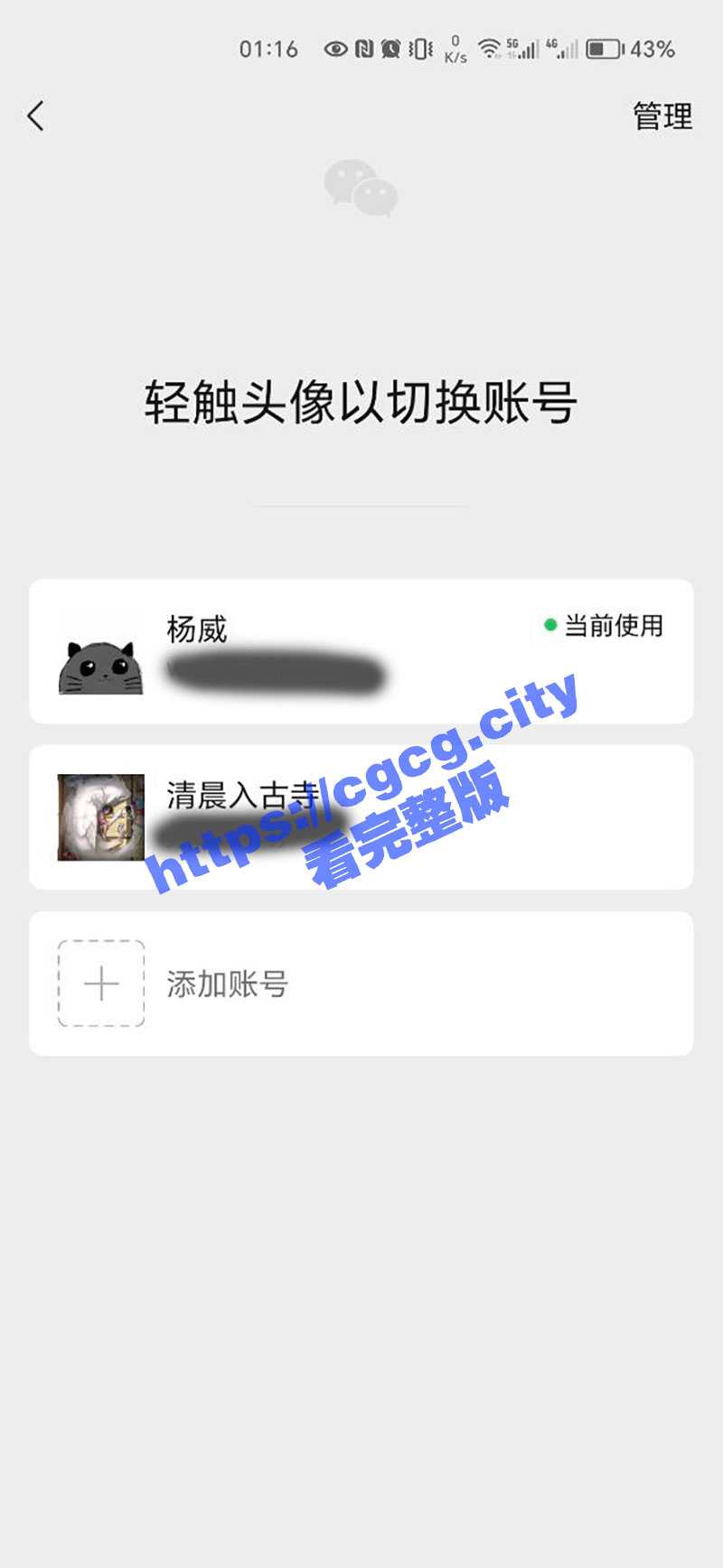Go back using the top-left arrow
This screenshot has height=1568, width=723.
pyautogui.click(x=36, y=116)
